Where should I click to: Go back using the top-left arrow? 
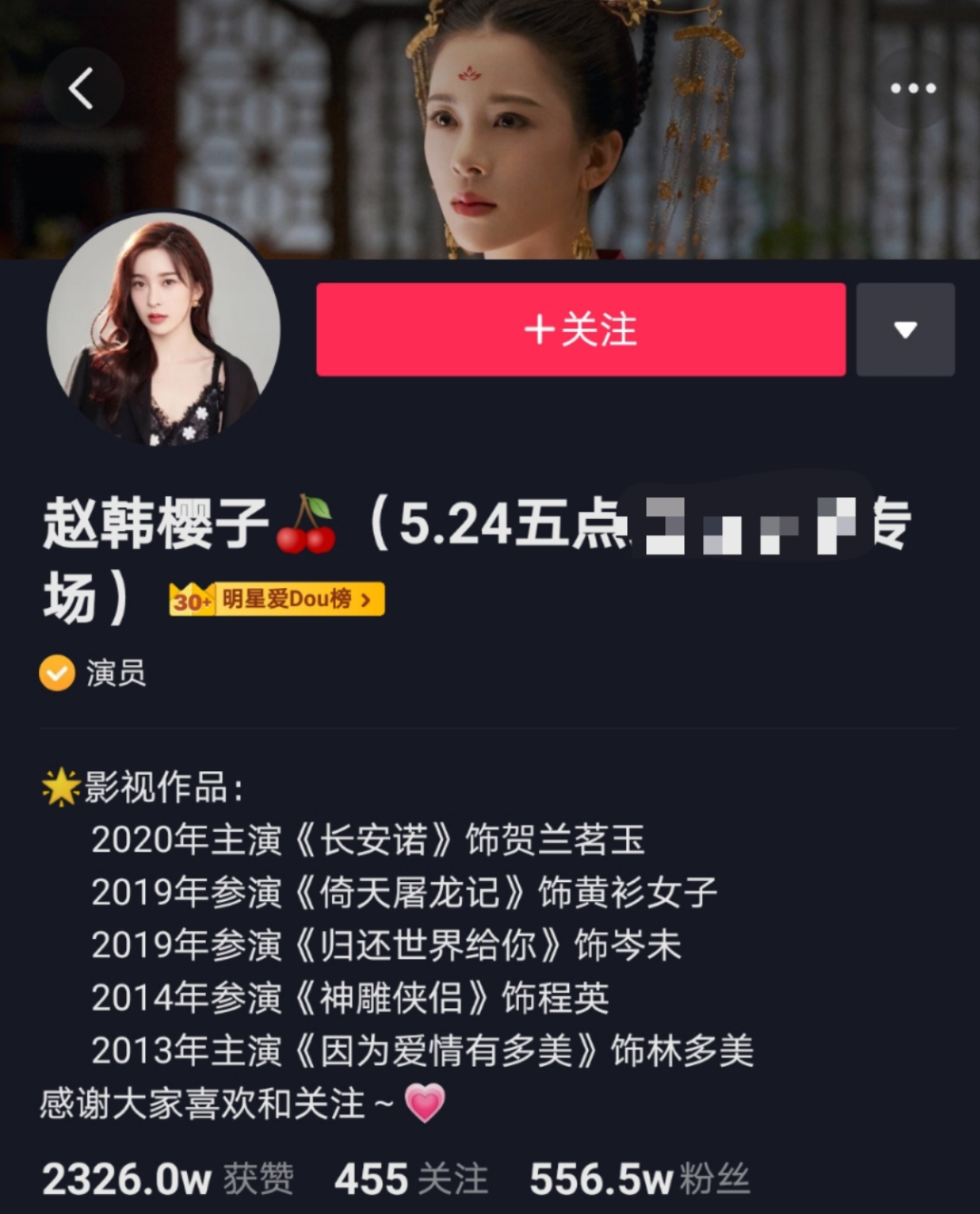pos(82,88)
